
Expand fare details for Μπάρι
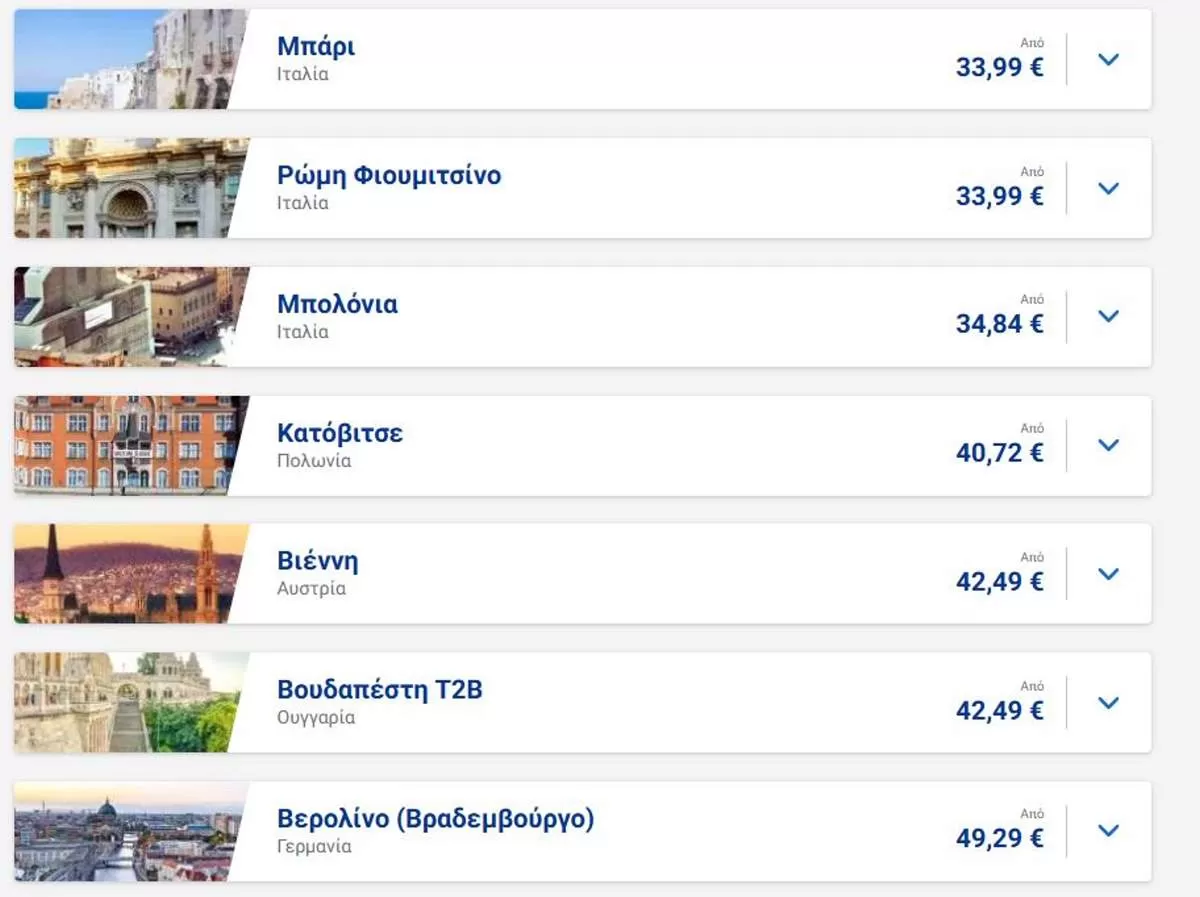pyautogui.click(x=1108, y=59)
